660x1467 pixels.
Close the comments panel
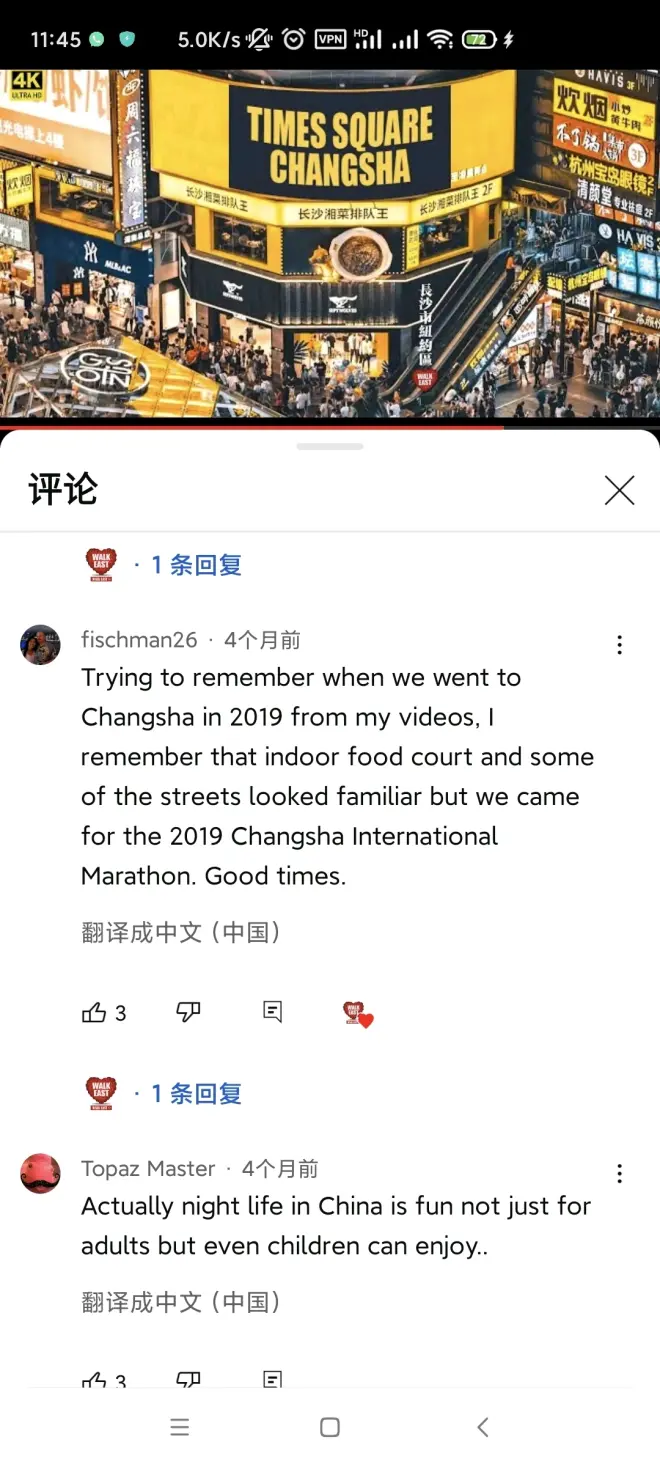(619, 490)
